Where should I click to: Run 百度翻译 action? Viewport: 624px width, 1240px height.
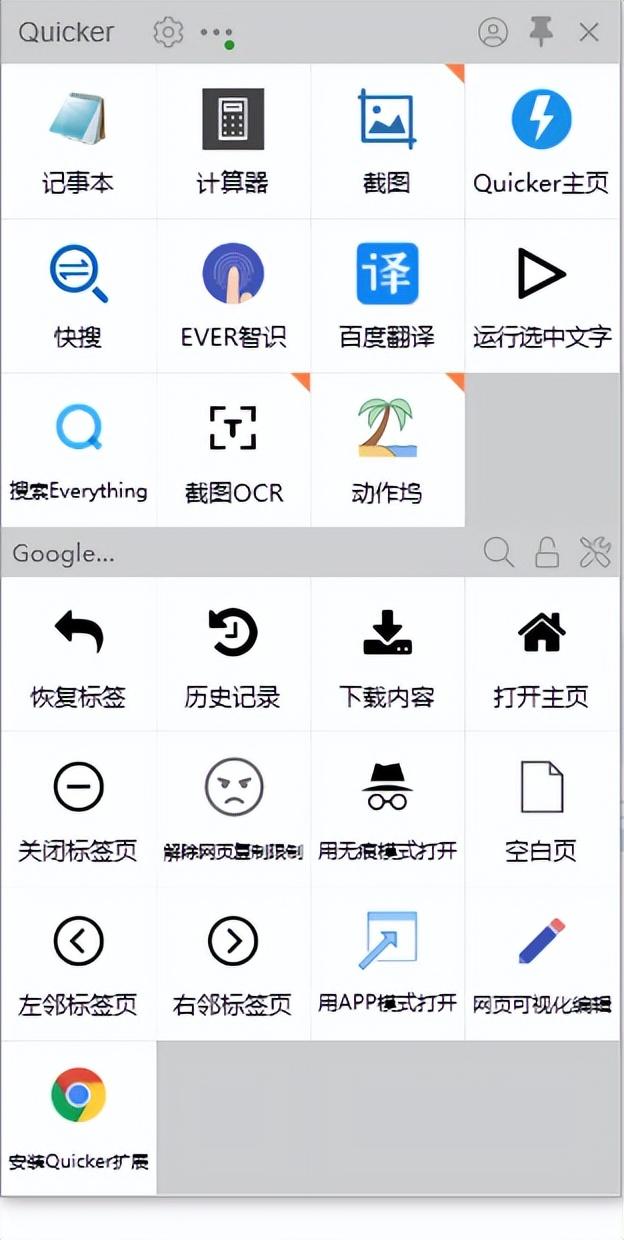387,295
